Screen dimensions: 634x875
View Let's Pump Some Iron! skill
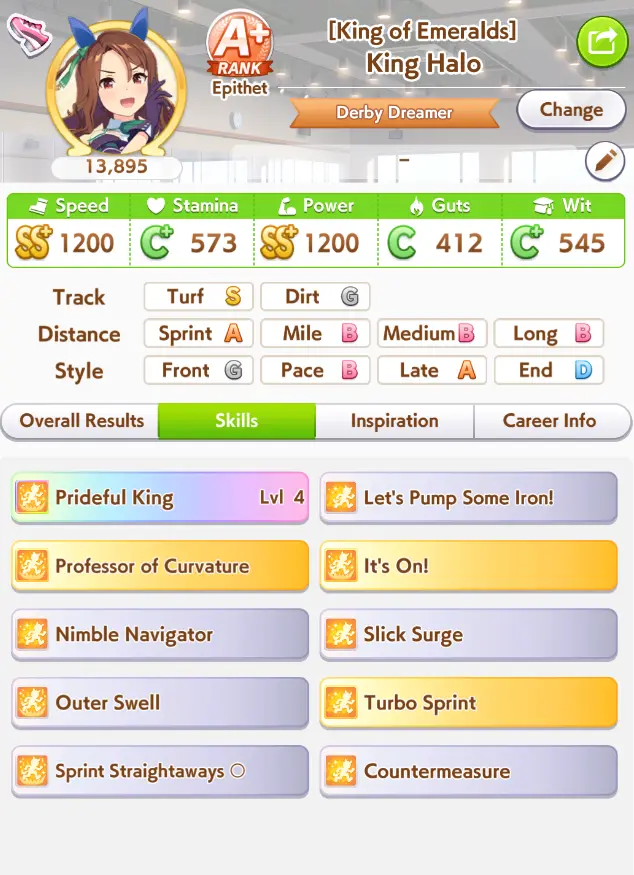(x=468, y=498)
